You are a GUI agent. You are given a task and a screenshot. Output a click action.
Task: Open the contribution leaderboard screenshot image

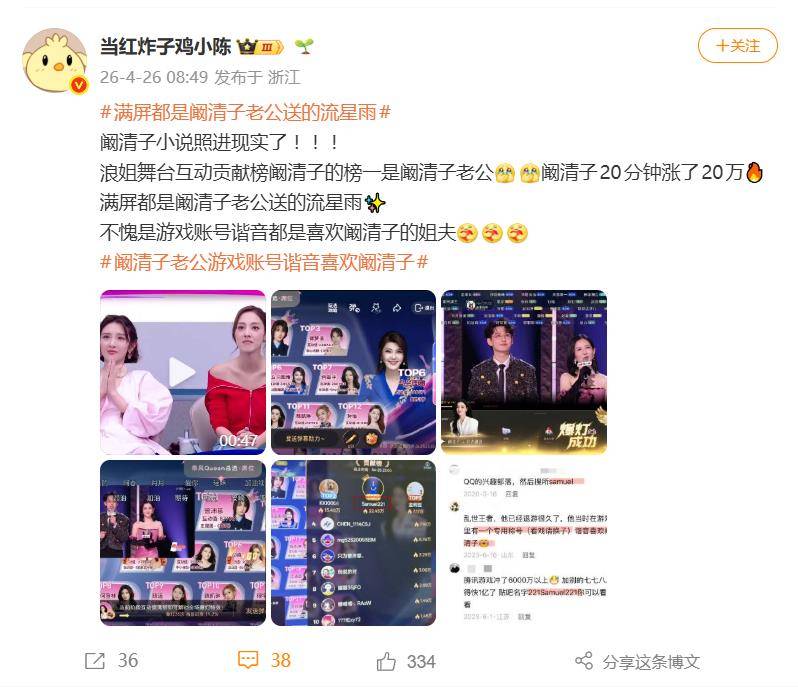coord(353,543)
